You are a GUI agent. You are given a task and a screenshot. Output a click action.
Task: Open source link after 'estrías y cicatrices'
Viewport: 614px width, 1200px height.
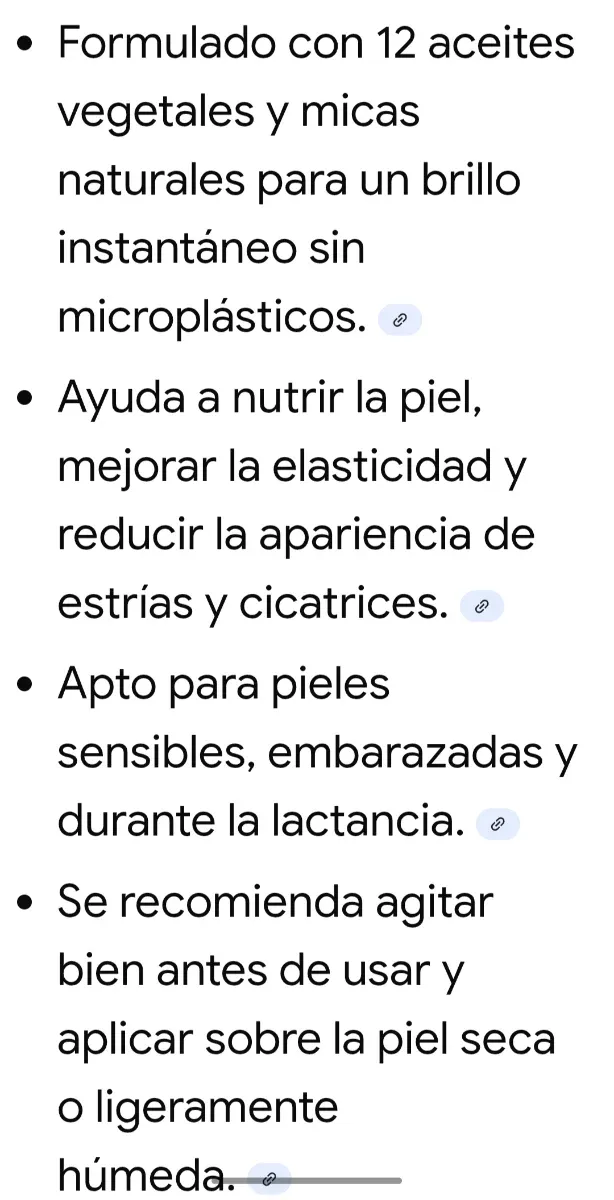tap(482, 607)
